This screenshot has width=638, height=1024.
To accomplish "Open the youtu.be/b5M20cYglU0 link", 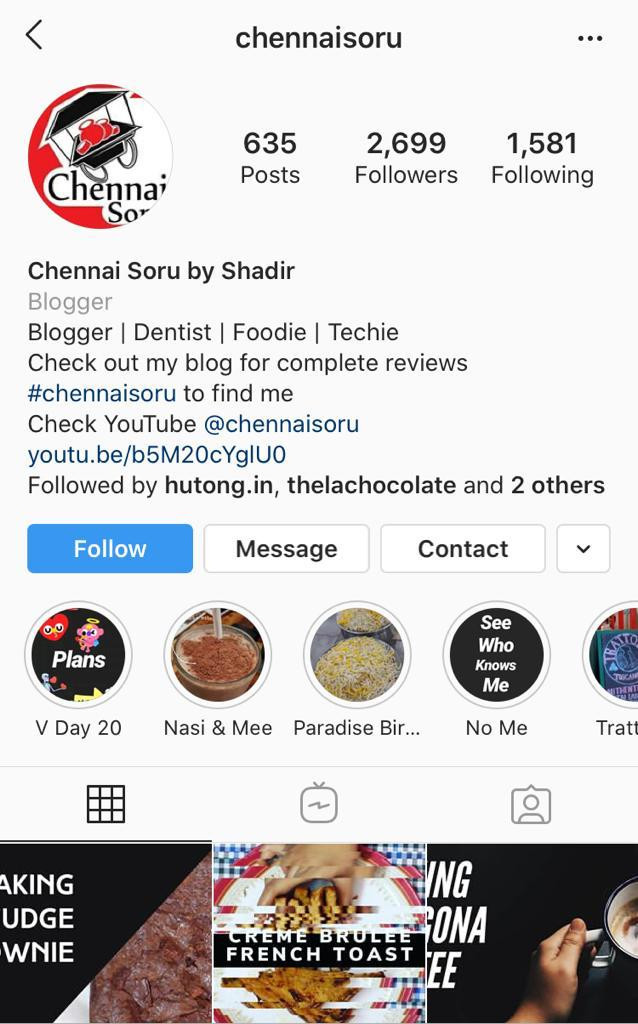I will 157,455.
